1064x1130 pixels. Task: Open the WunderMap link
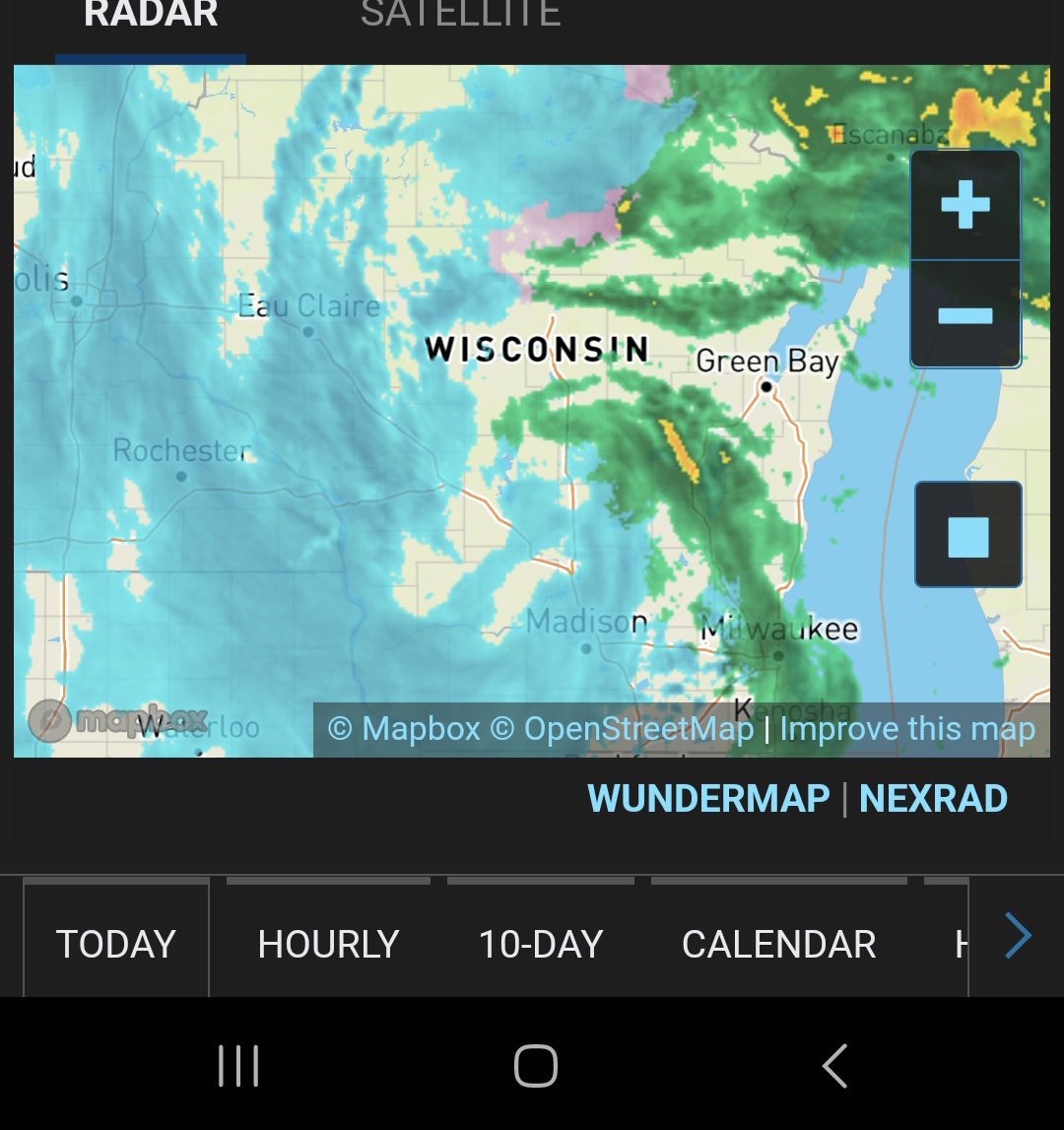pos(708,798)
